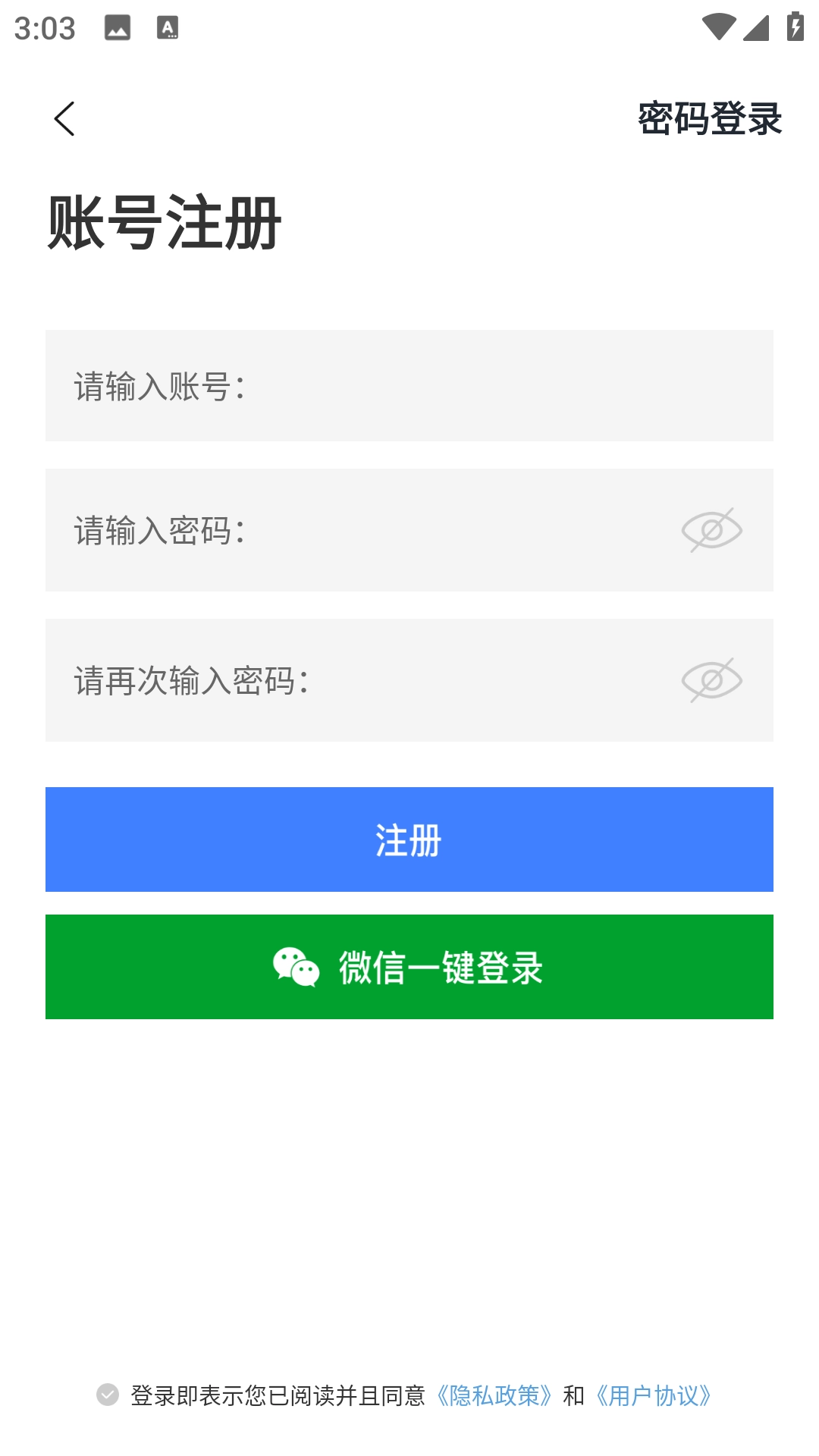
Task: Switch to 密码登录 password login
Action: click(x=709, y=119)
